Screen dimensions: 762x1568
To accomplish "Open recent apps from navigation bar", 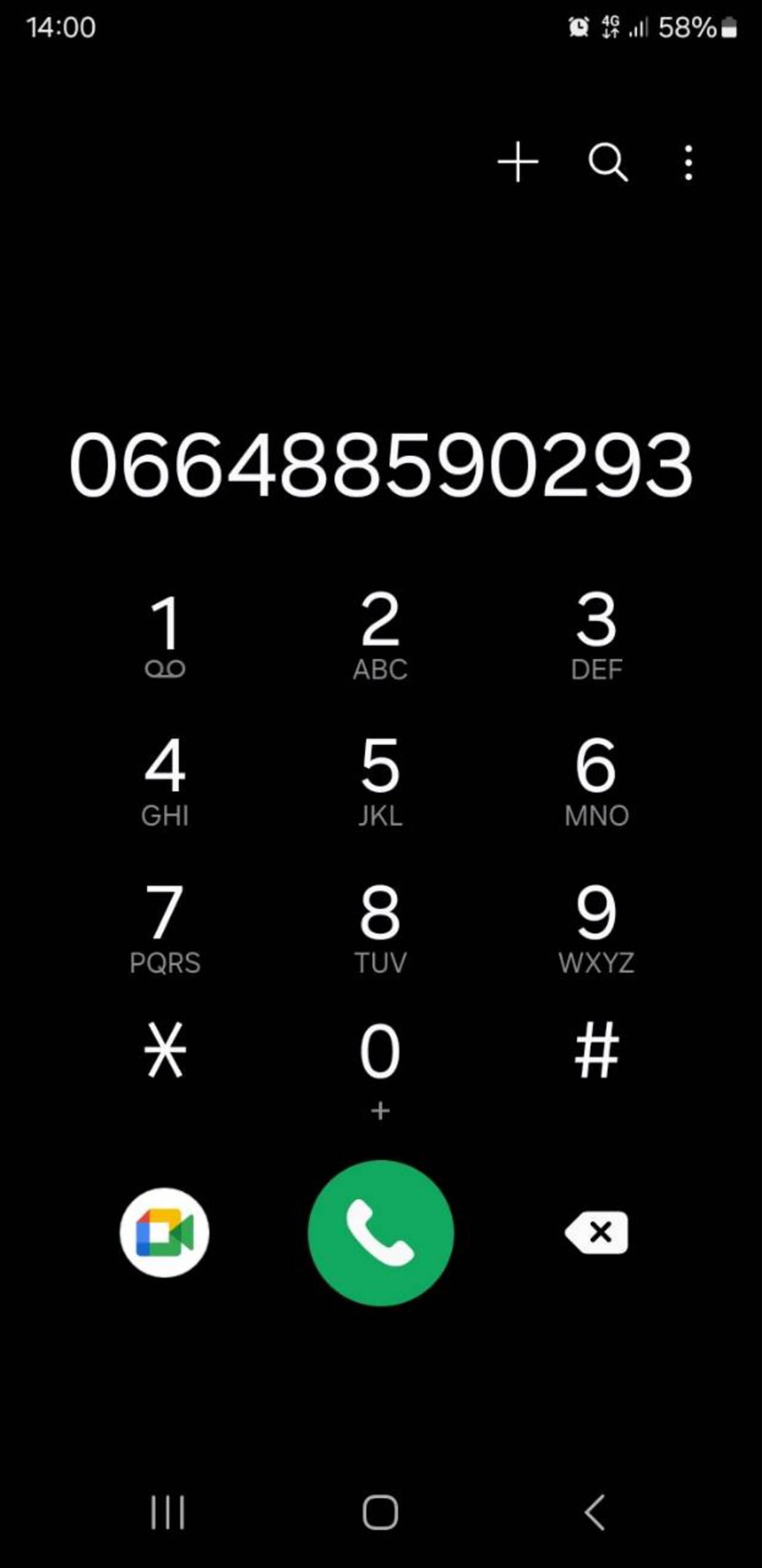I will (168, 1512).
